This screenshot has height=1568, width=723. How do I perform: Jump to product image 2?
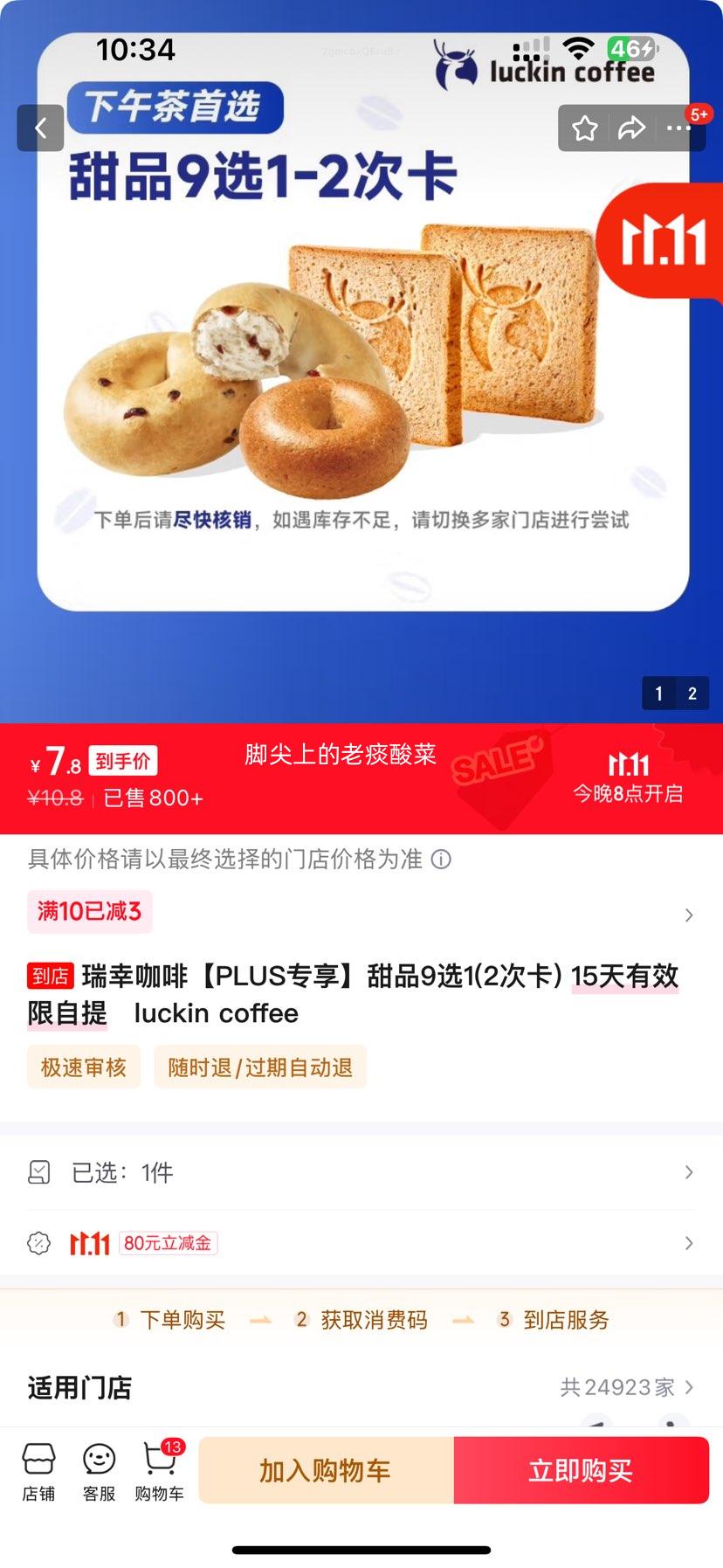click(x=692, y=694)
